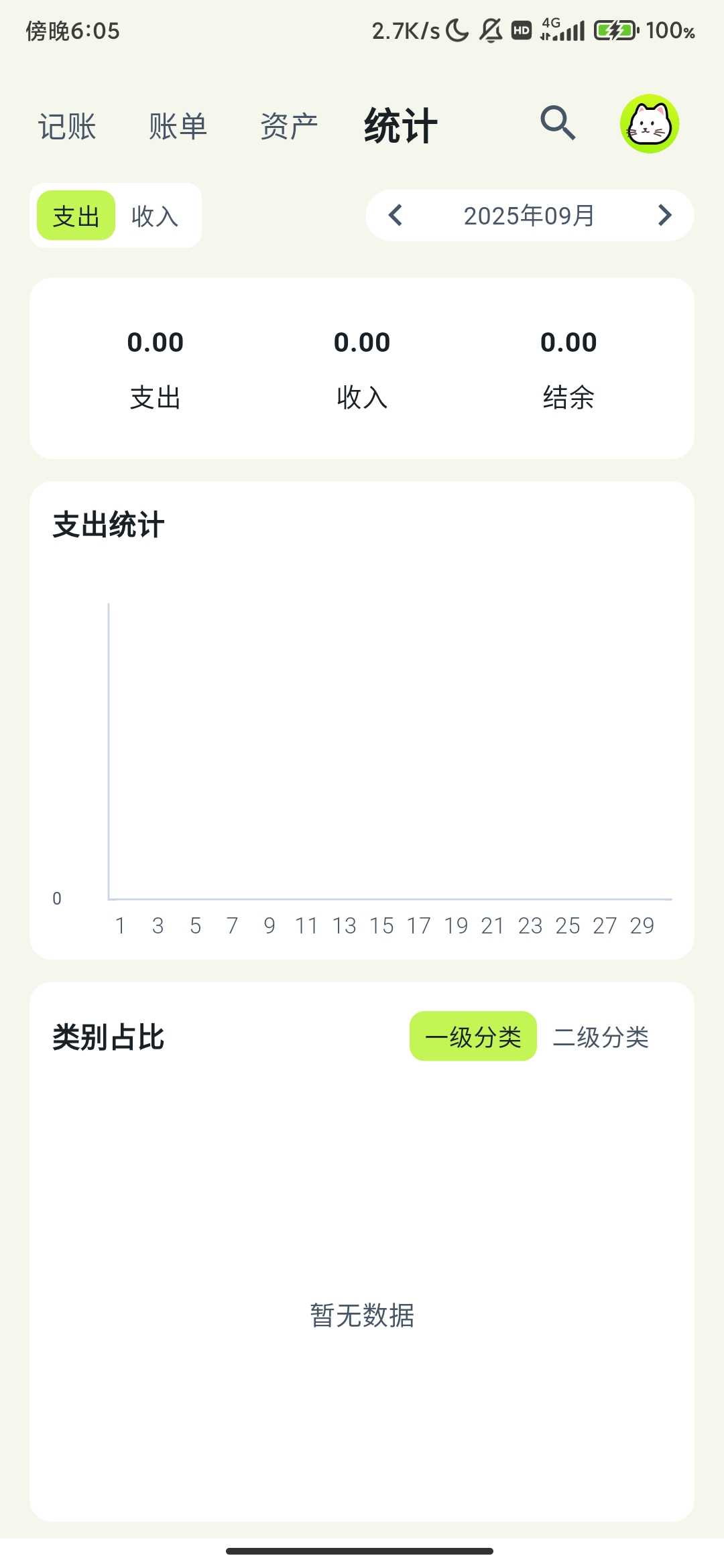Image resolution: width=724 pixels, height=1568 pixels.
Task: Switch to the 记账 tab
Action: pos(66,126)
